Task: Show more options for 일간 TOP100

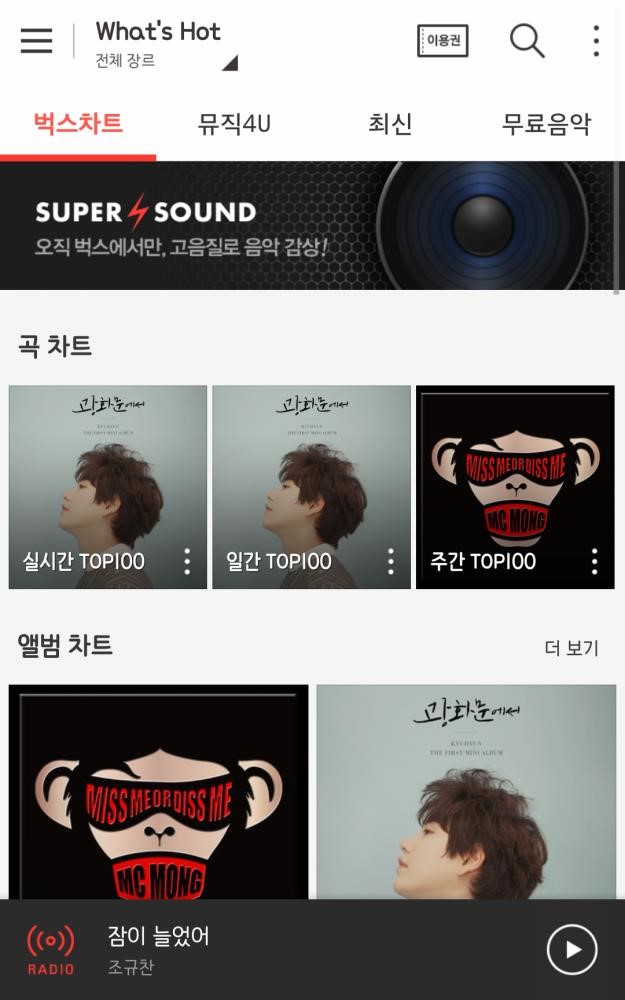Action: coord(391,562)
